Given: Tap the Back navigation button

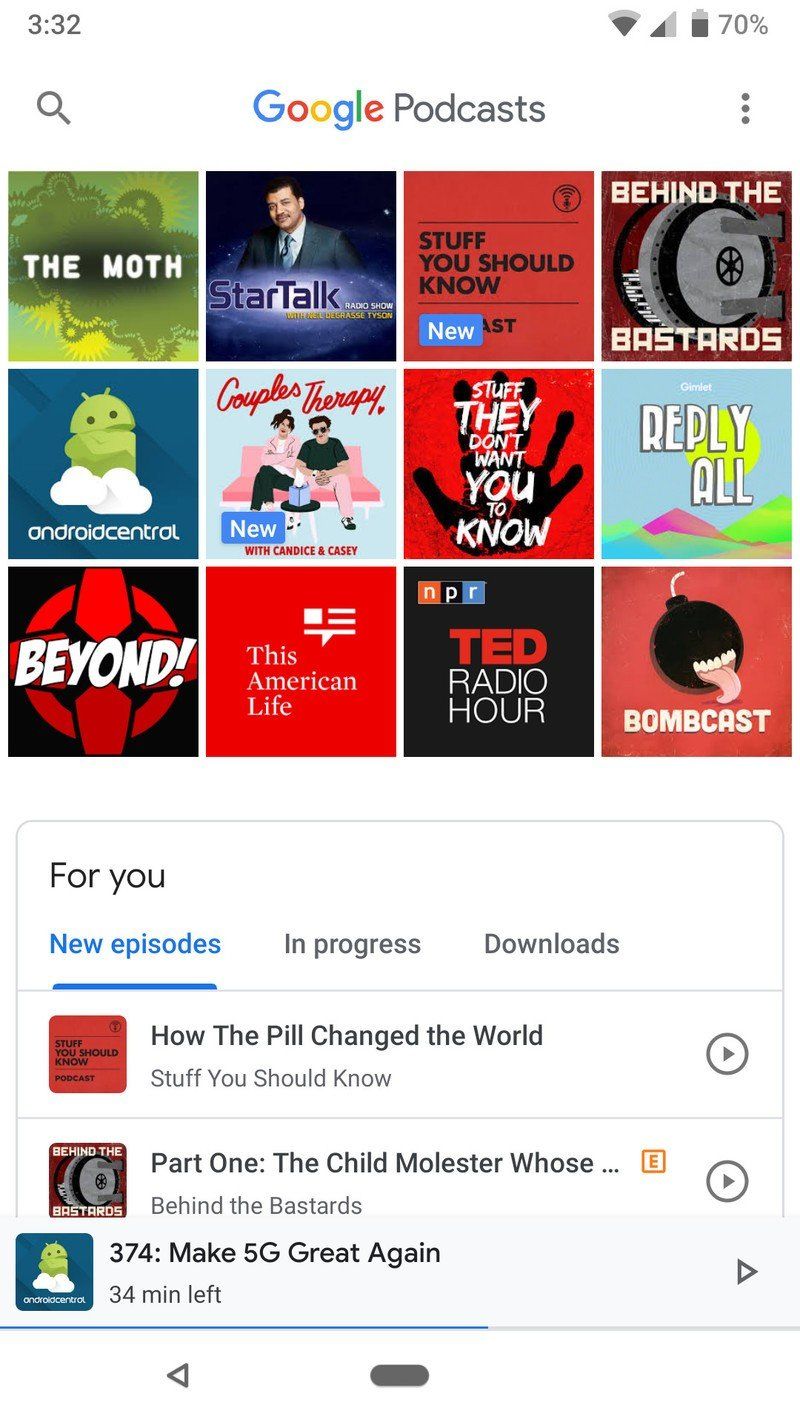Looking at the screenshot, I should [x=178, y=1374].
